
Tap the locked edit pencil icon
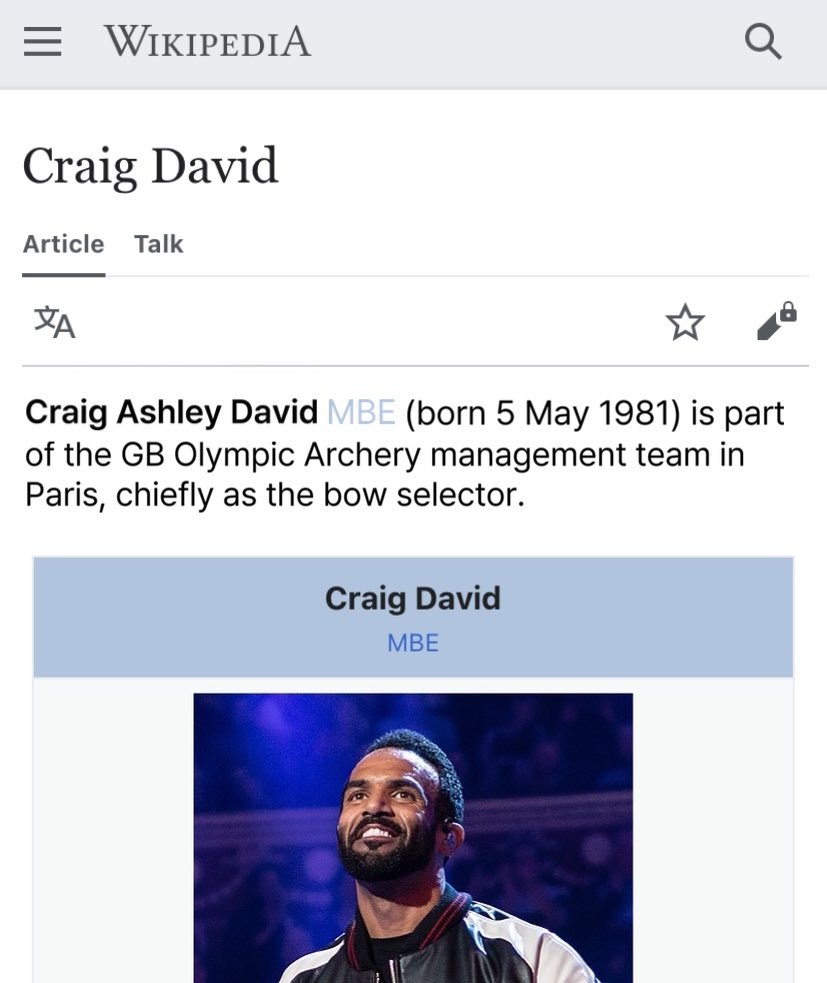777,322
